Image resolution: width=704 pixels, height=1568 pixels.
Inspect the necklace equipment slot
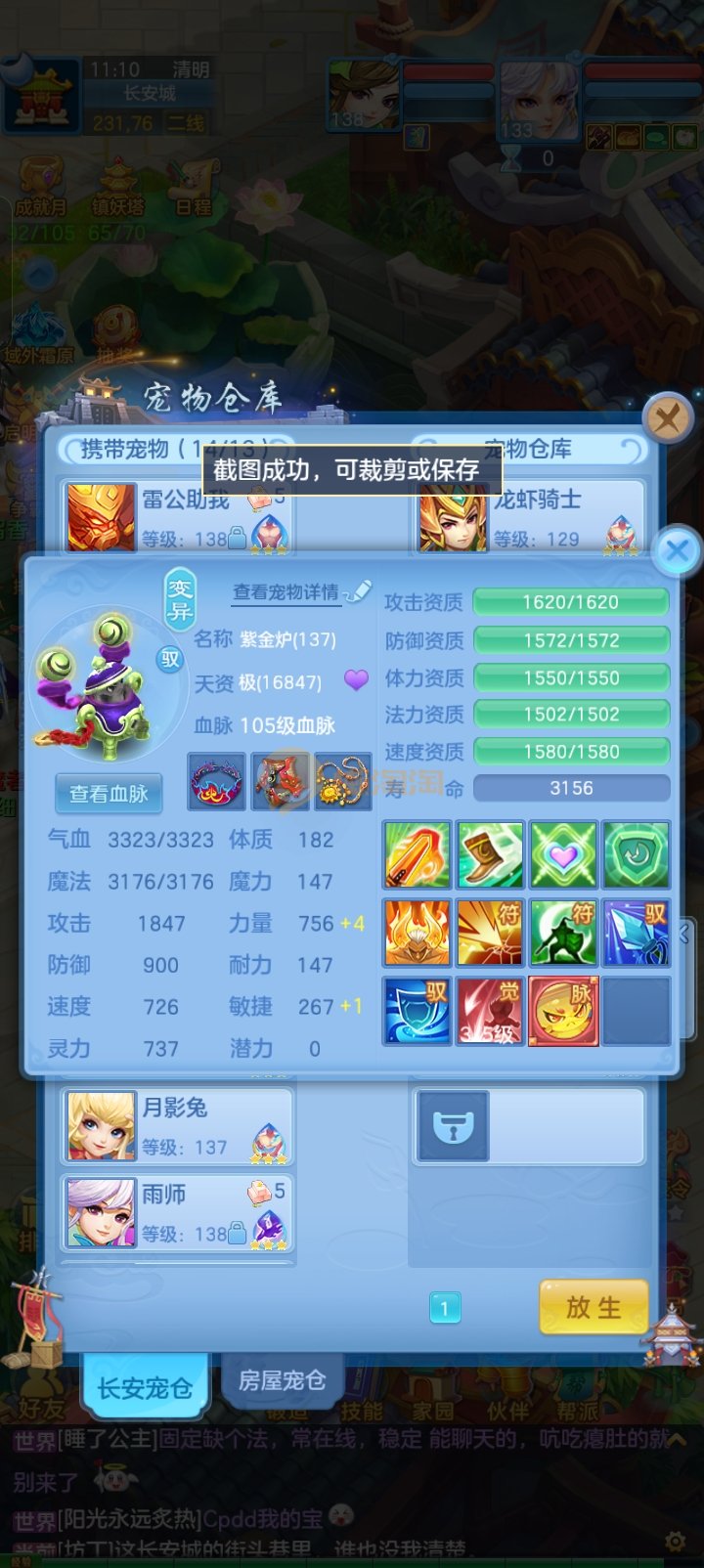tap(343, 782)
